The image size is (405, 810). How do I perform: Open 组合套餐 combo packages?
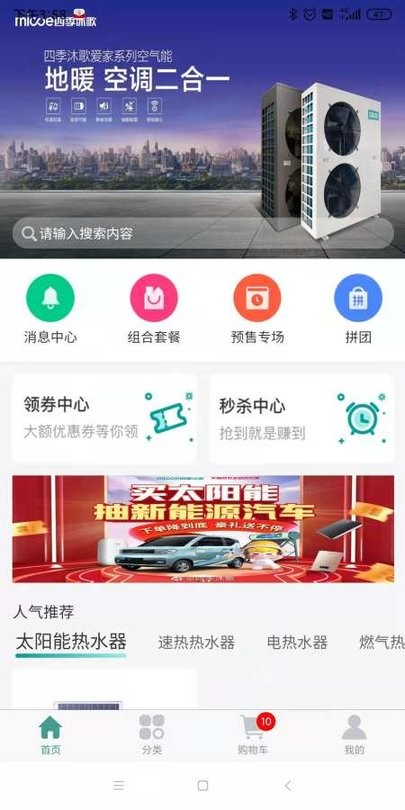(154, 309)
